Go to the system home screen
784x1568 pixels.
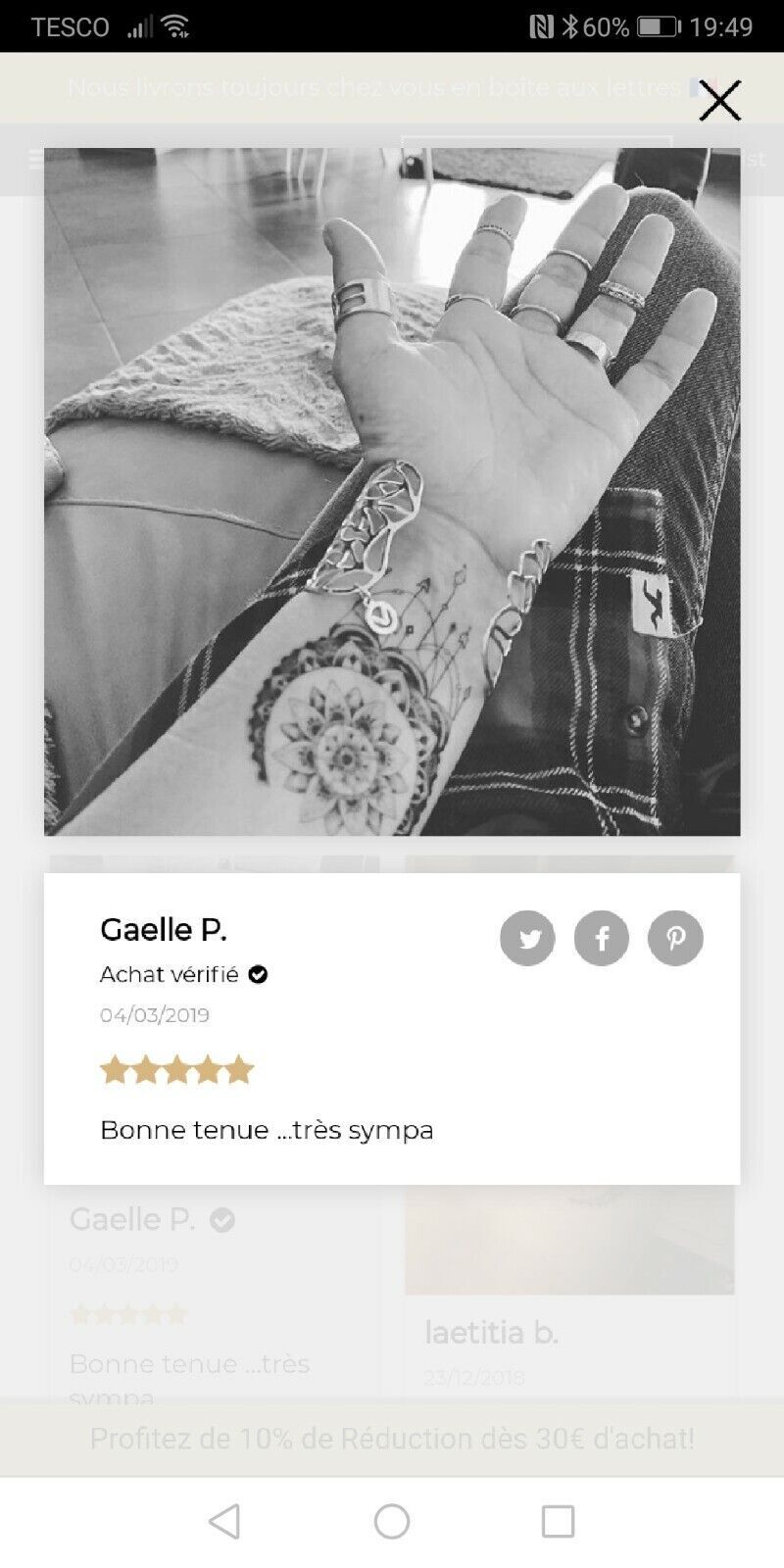392,1521
